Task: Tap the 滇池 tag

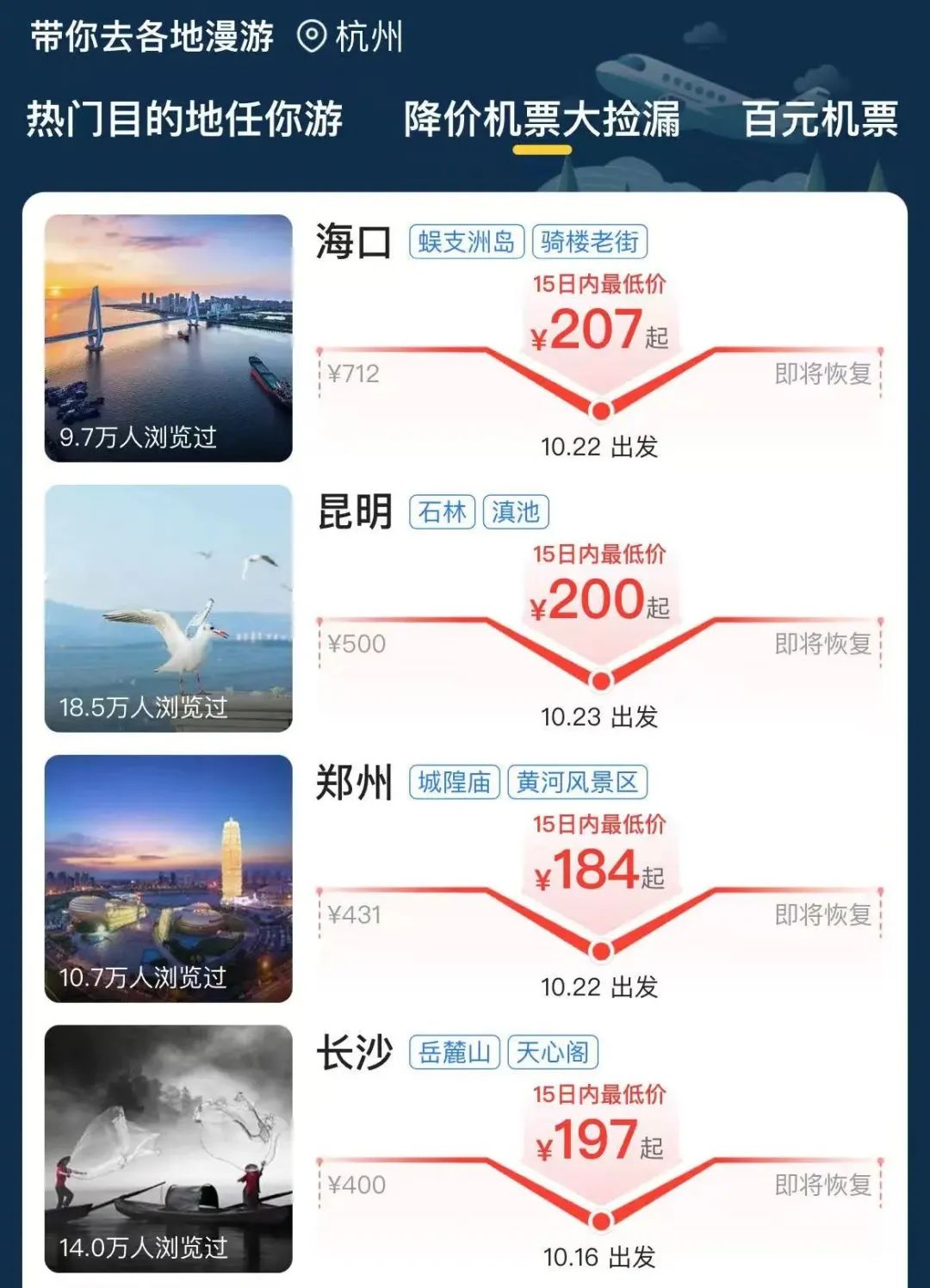Action: (x=516, y=512)
